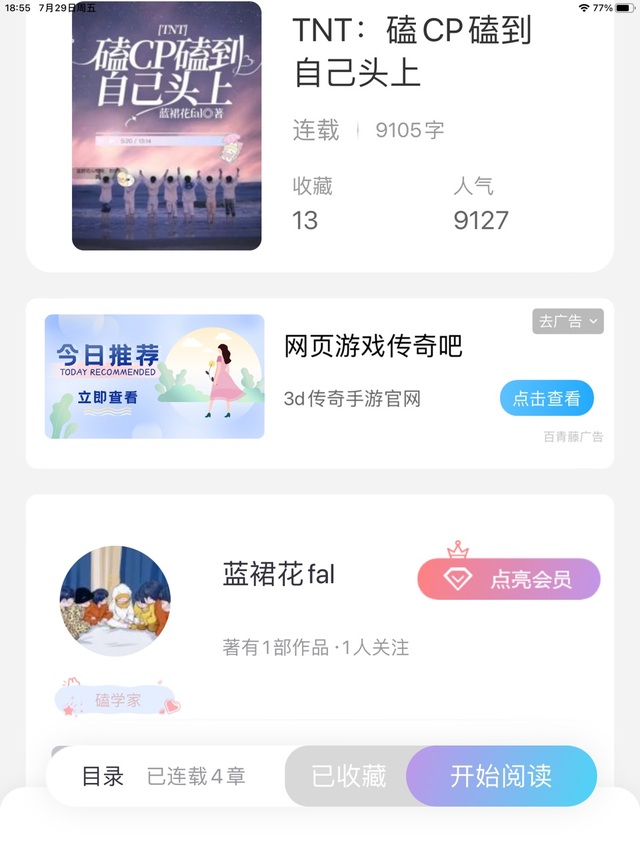Tap 点击查看 on the ad
This screenshot has height=853, width=640.
point(546,398)
